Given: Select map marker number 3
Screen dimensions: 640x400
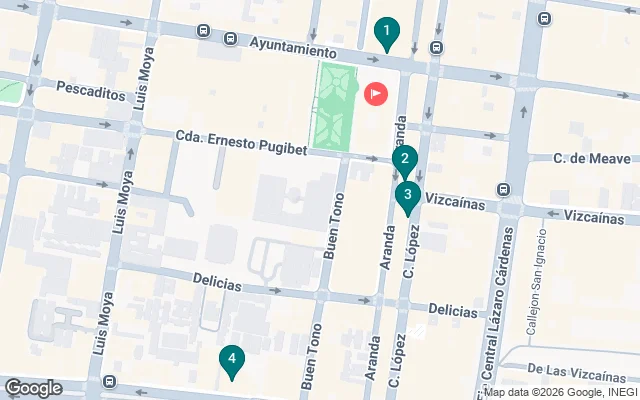Looking at the screenshot, I should point(406,195).
